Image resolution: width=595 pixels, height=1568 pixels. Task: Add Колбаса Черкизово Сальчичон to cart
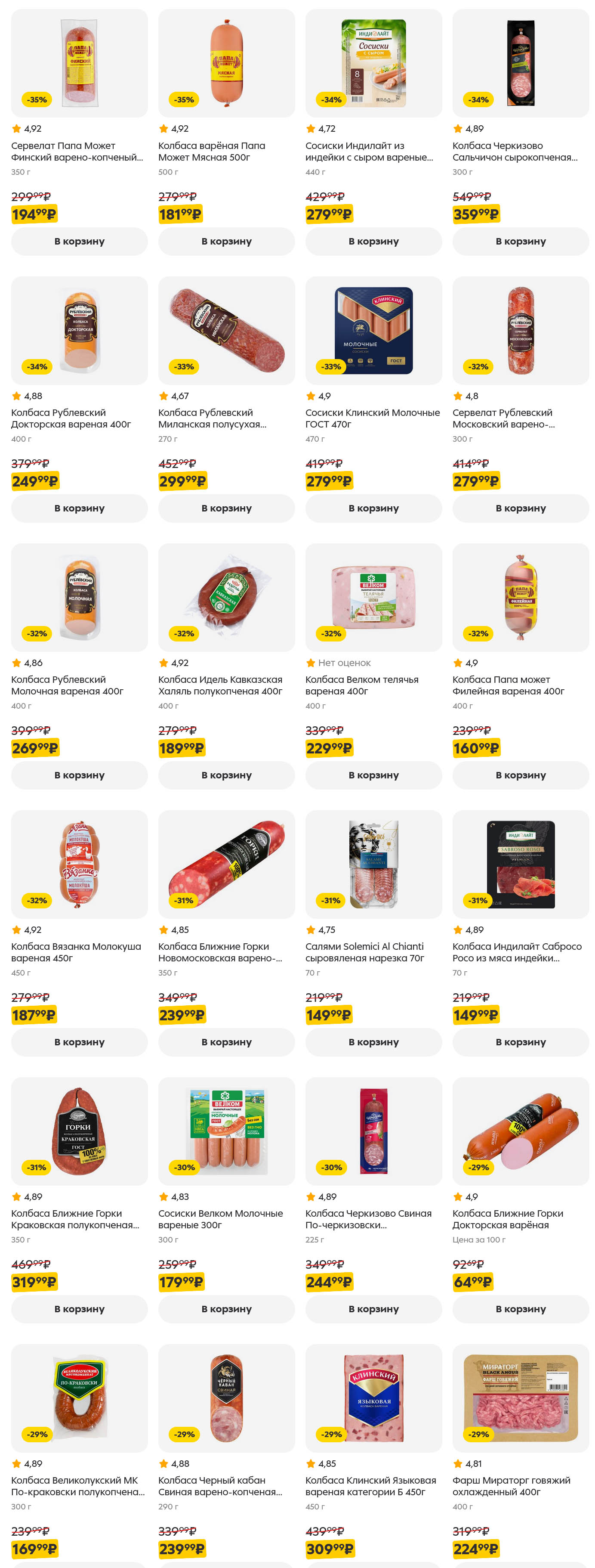[x=520, y=241]
